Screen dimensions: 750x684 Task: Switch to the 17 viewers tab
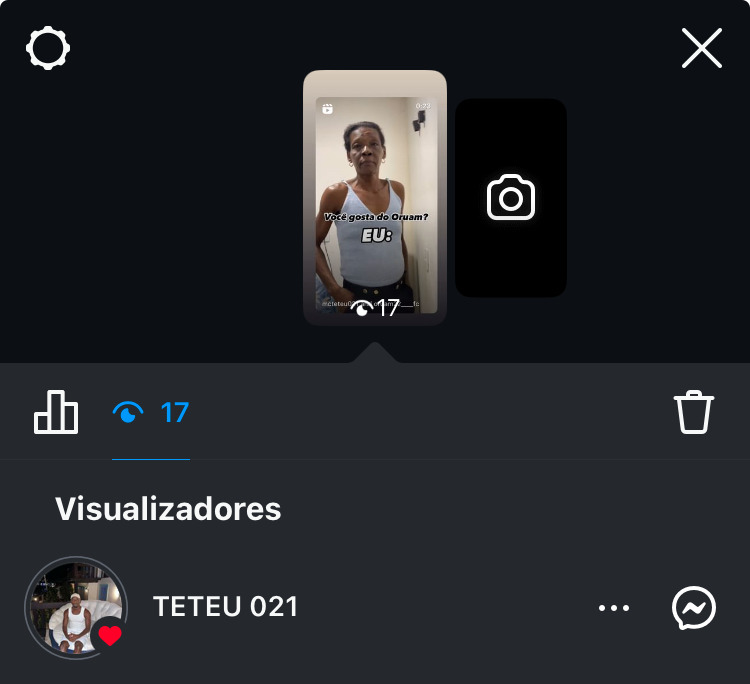pos(151,412)
